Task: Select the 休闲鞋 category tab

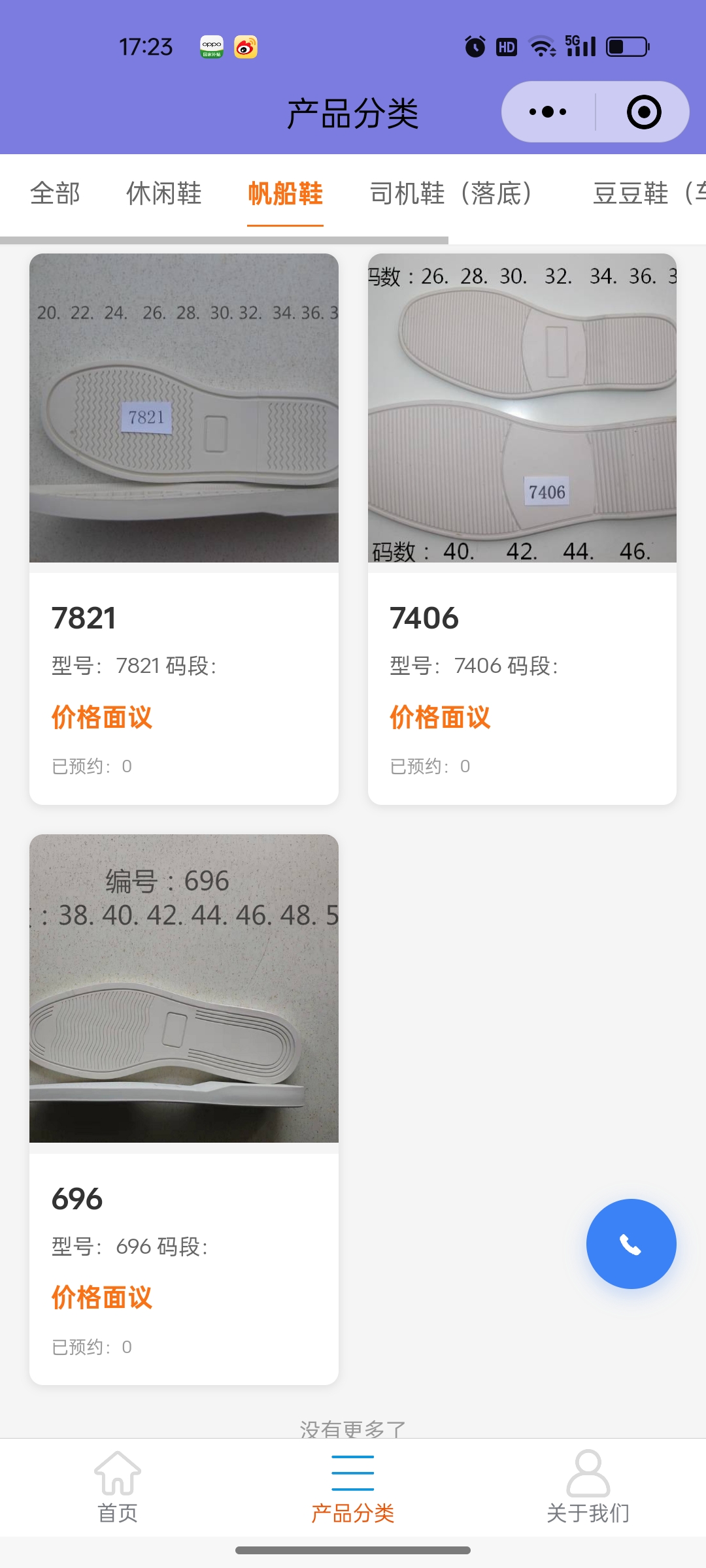Action: (163, 193)
